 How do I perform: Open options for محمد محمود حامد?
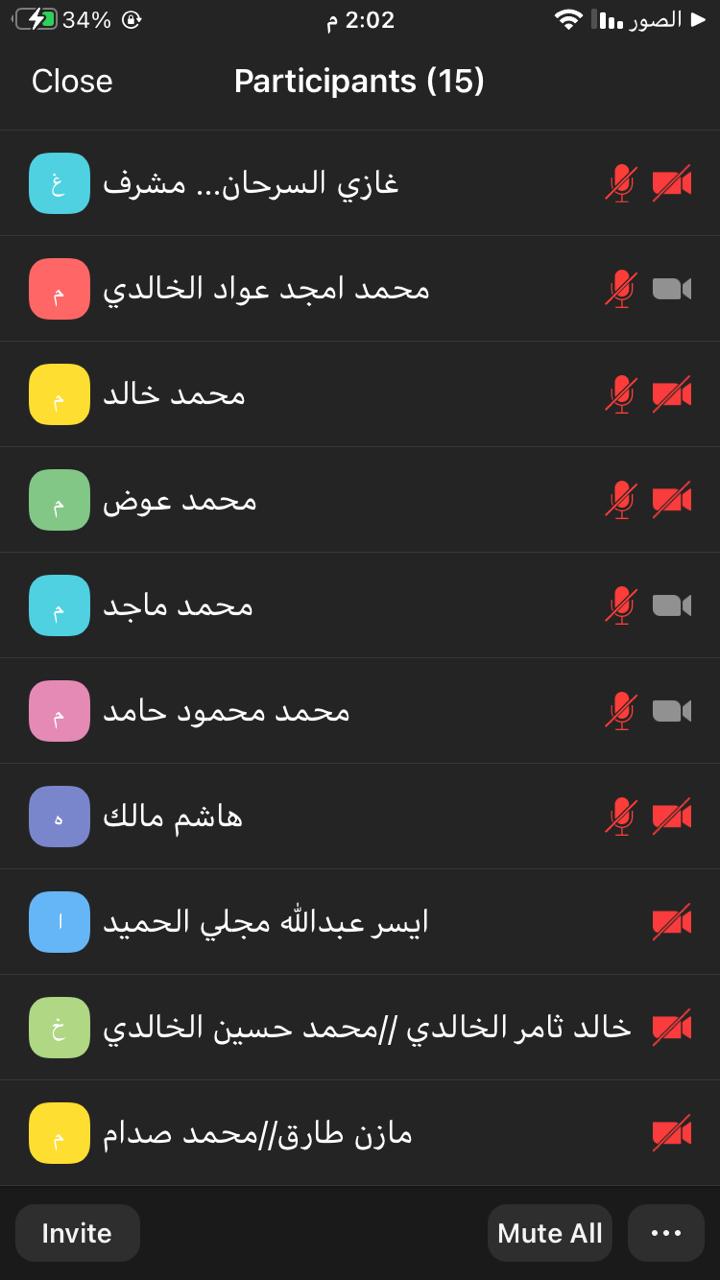[226, 712]
